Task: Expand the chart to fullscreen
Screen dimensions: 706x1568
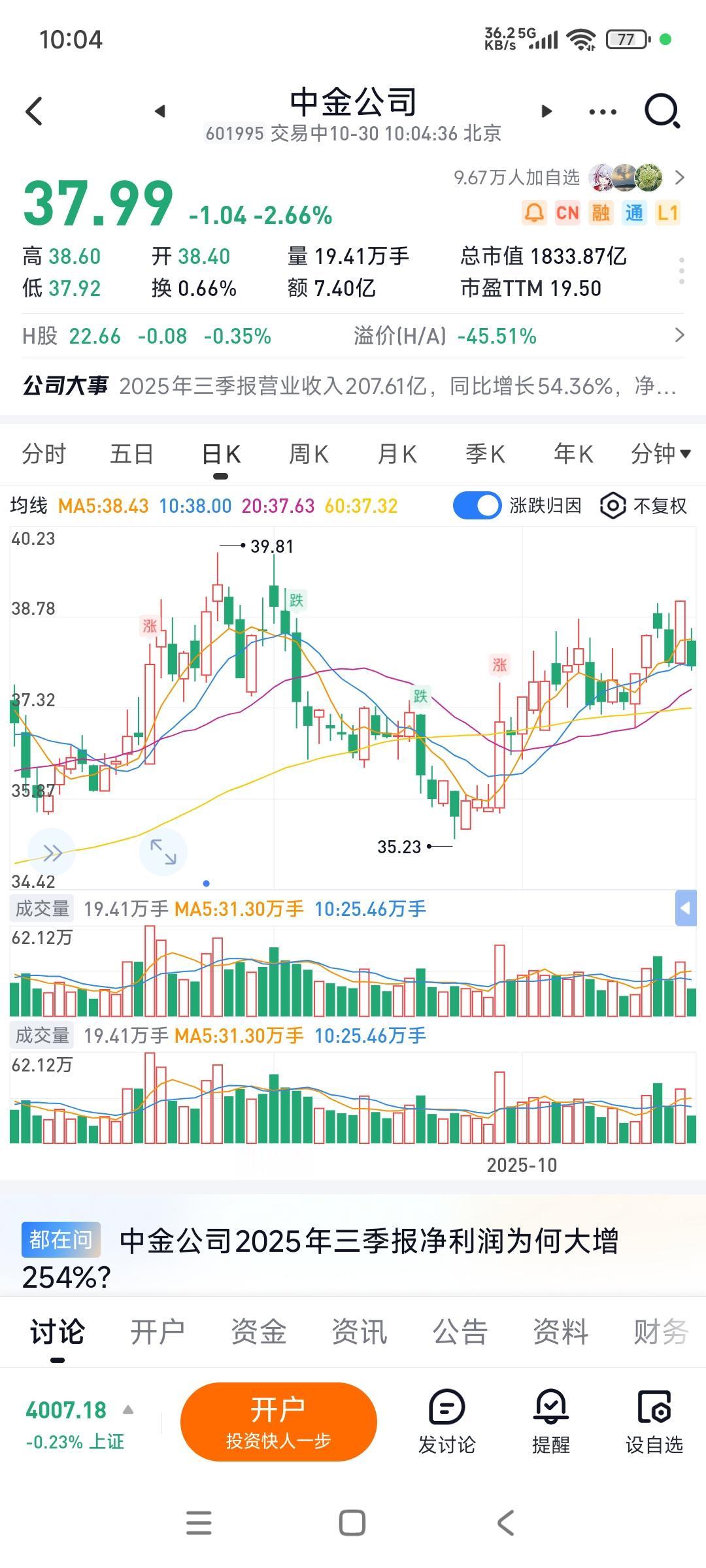Action: (163, 852)
